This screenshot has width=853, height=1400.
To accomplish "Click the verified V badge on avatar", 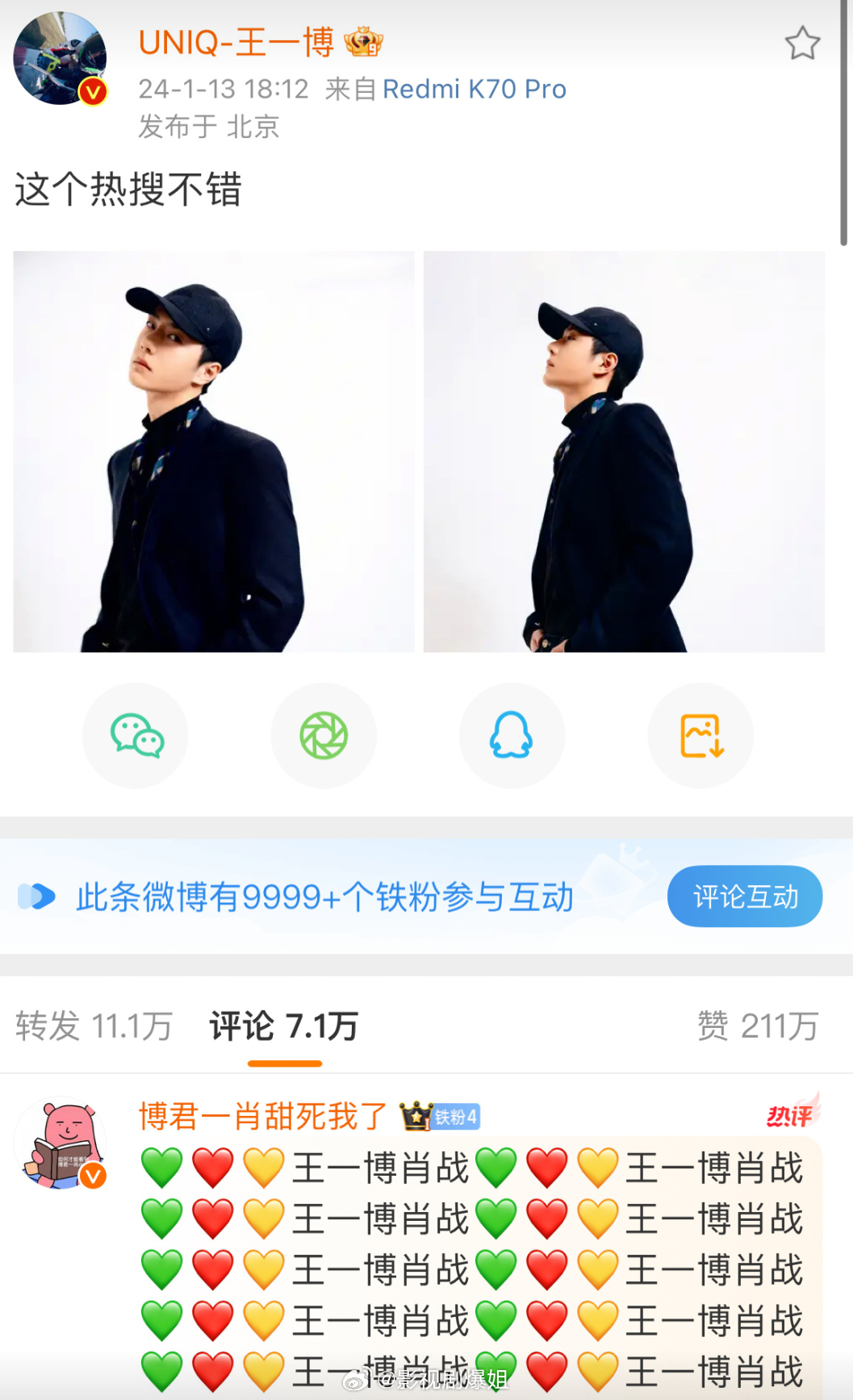I will (x=91, y=91).
